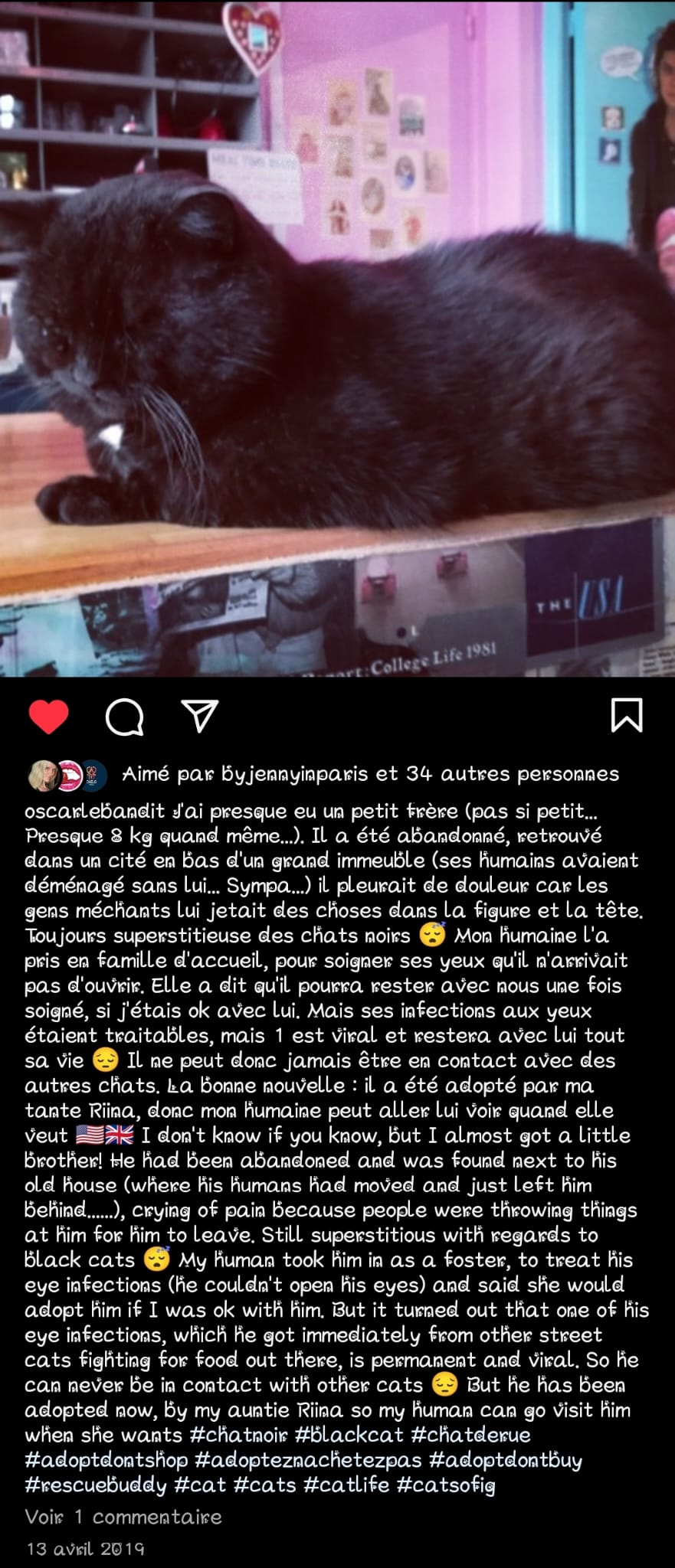Viewport: 675px width, 1568px height.
Task: Open the comment bubble icon
Action: [124, 717]
